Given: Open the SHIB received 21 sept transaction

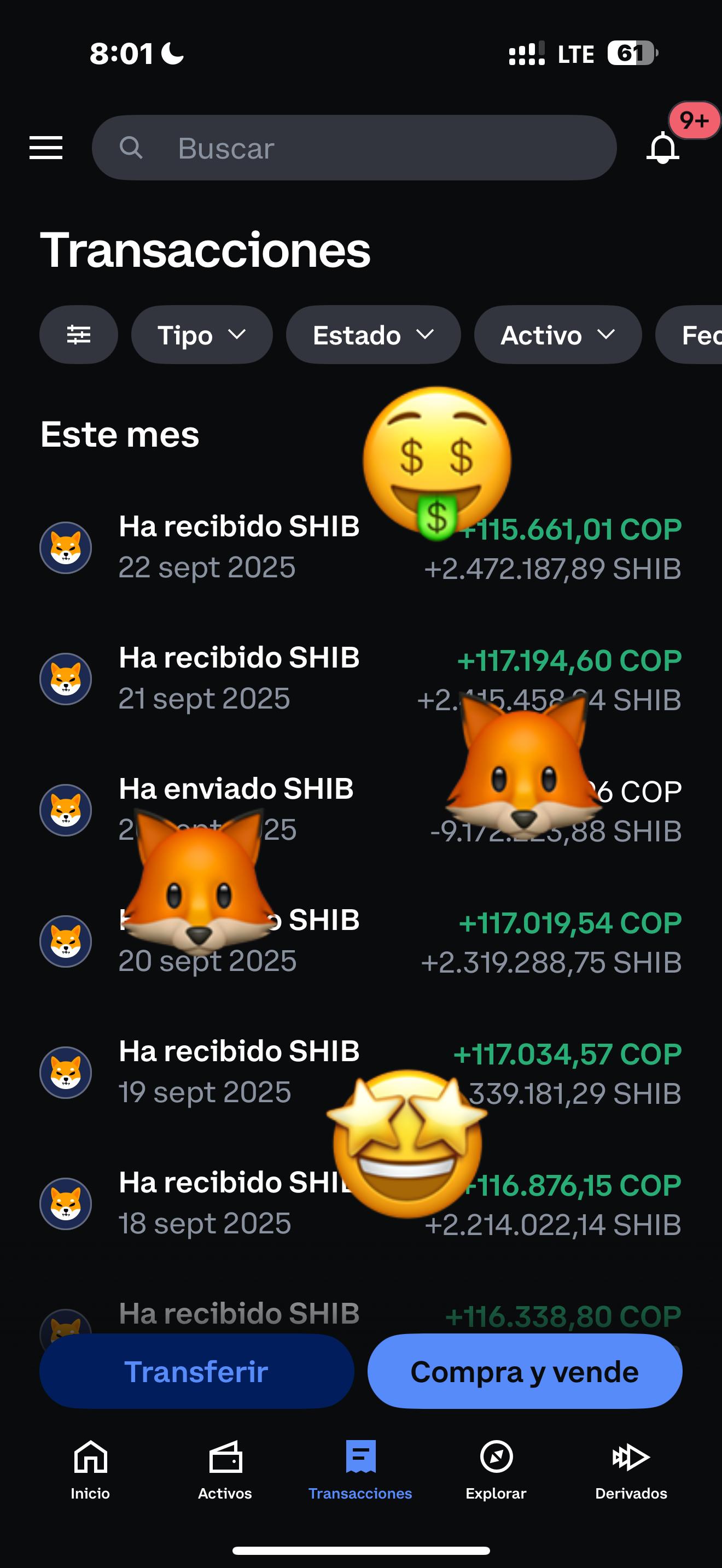Looking at the screenshot, I should click(x=238, y=678).
